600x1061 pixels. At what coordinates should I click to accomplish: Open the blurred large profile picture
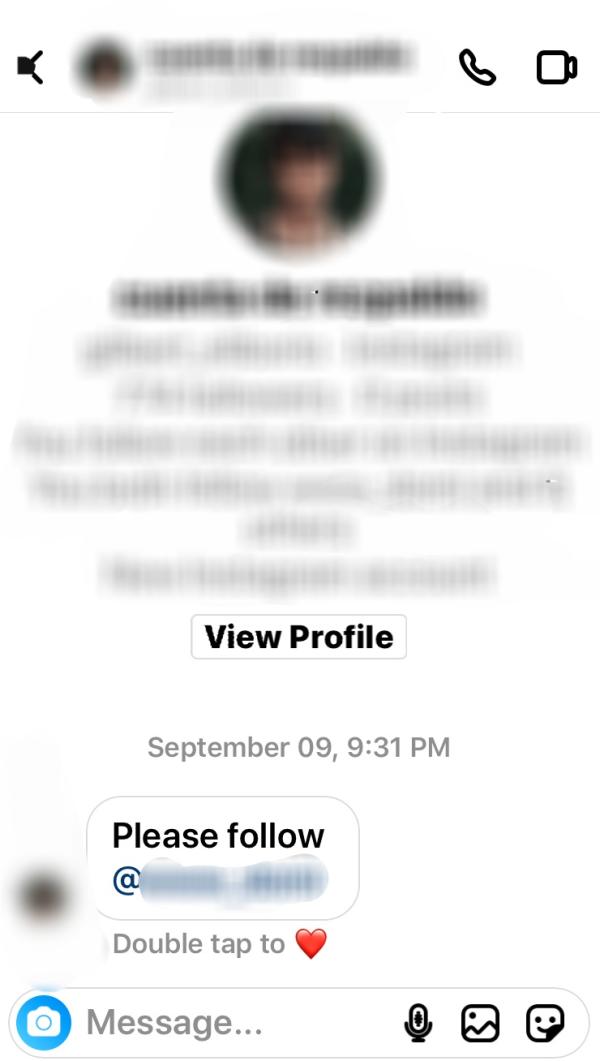[x=302, y=180]
